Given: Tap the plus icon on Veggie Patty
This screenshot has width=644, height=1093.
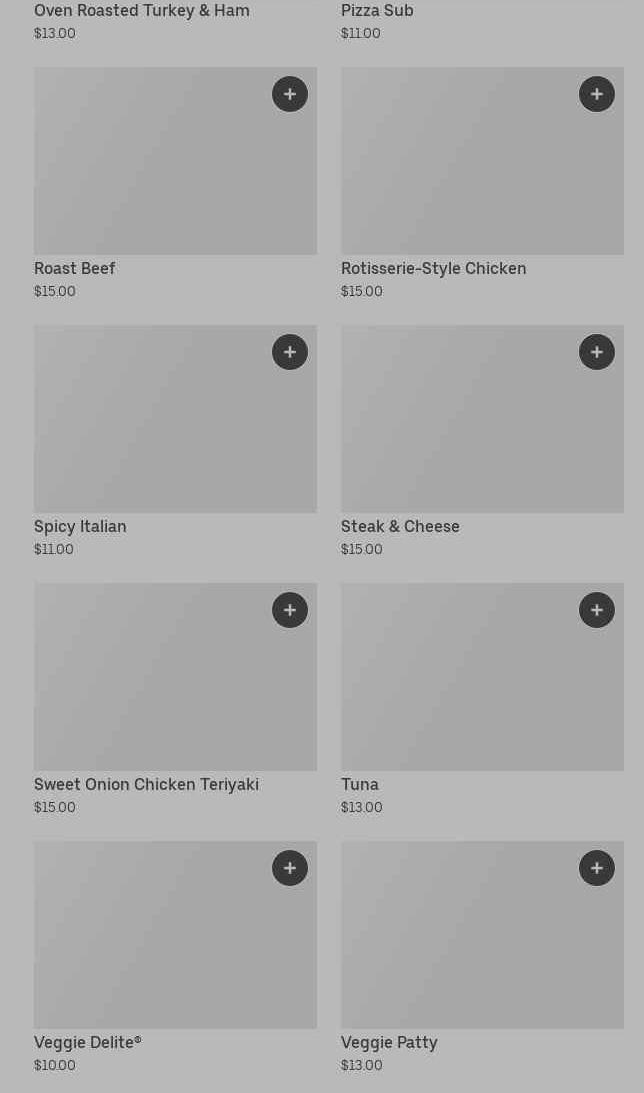Looking at the screenshot, I should pyautogui.click(x=597, y=868).
